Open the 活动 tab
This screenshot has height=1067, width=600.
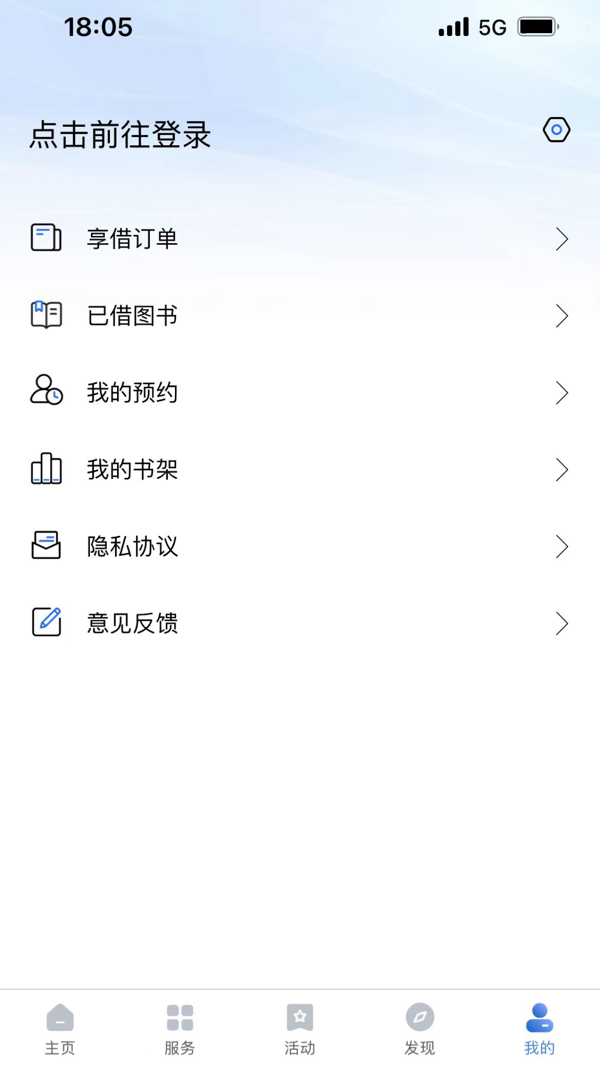[300, 1029]
